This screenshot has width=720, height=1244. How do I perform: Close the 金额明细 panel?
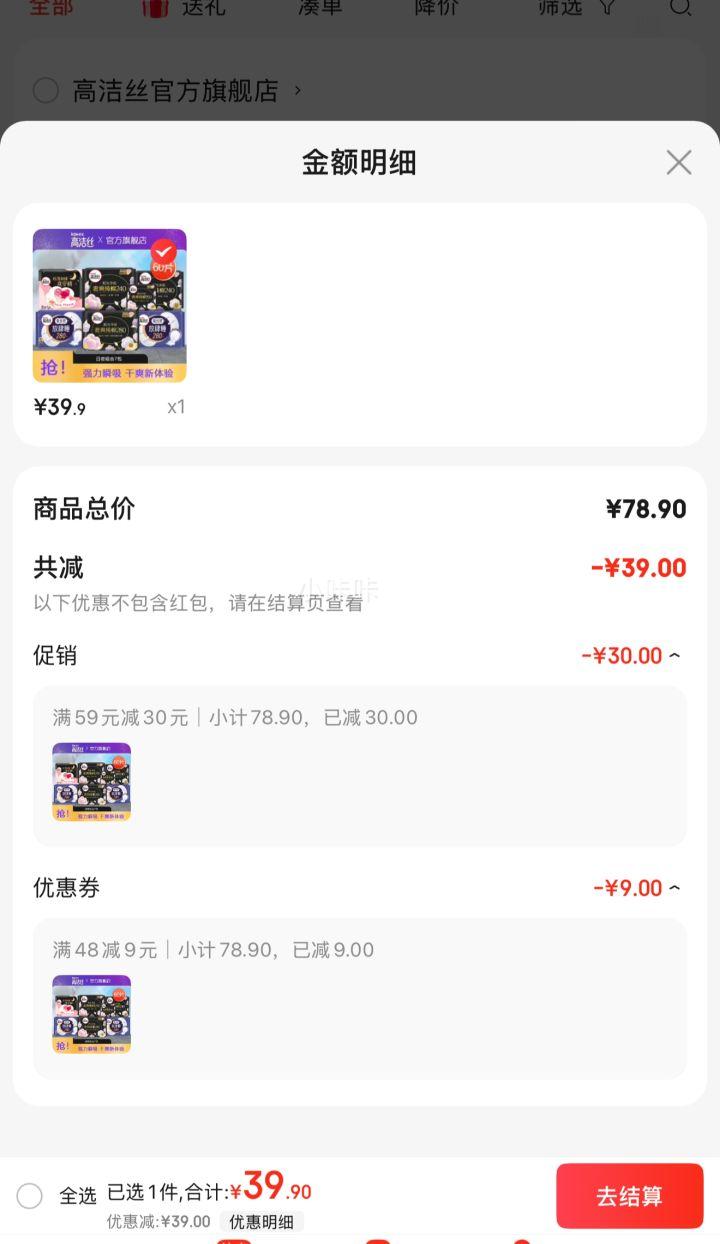[679, 162]
